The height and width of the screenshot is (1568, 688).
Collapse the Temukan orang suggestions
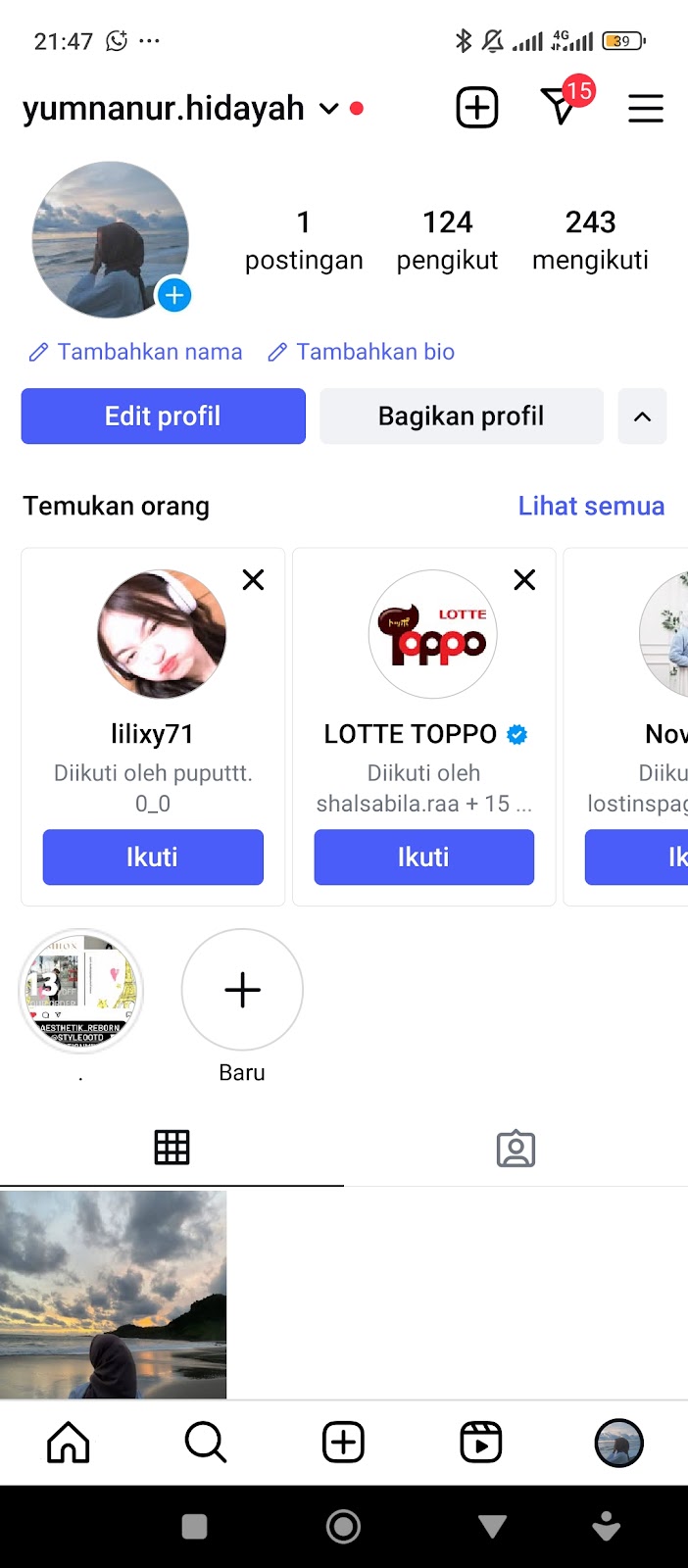click(x=642, y=416)
